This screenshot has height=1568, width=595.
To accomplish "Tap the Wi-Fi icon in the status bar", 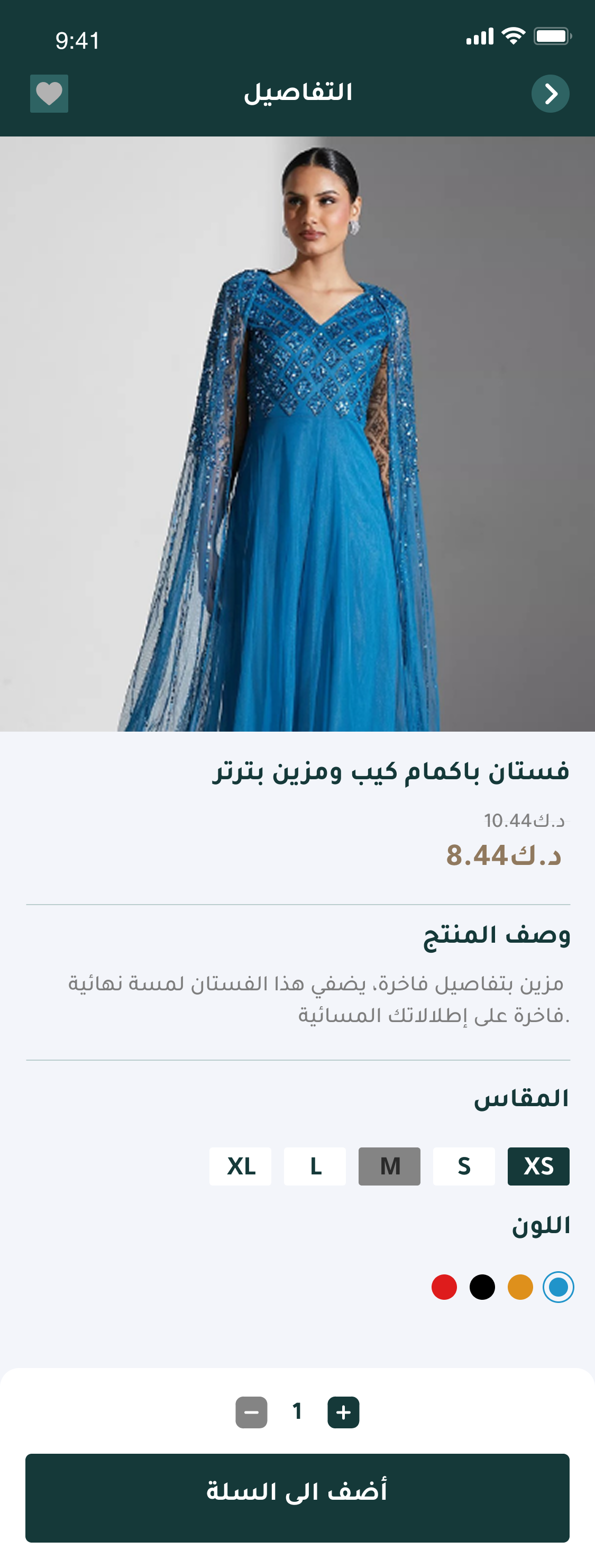I will (514, 35).
